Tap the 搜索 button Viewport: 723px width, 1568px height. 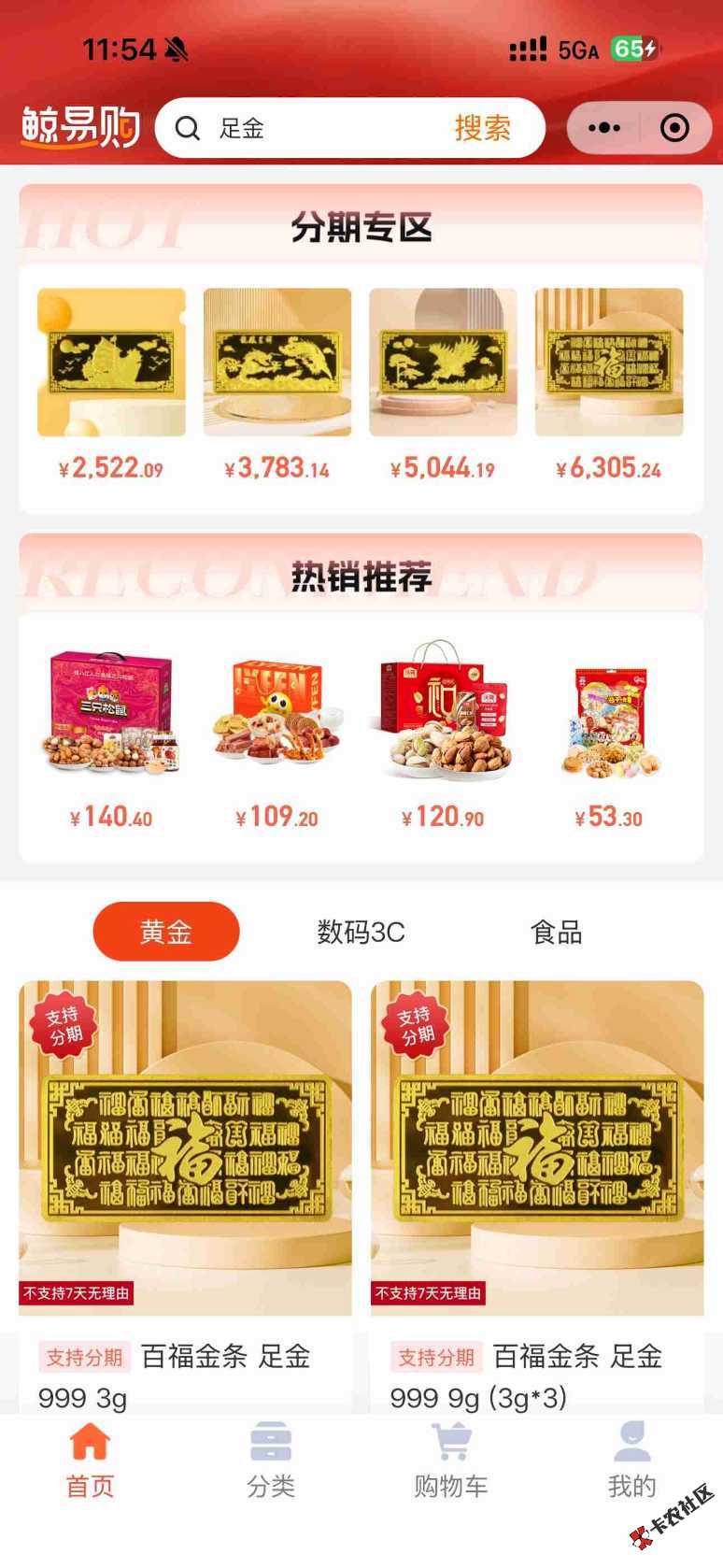click(482, 128)
